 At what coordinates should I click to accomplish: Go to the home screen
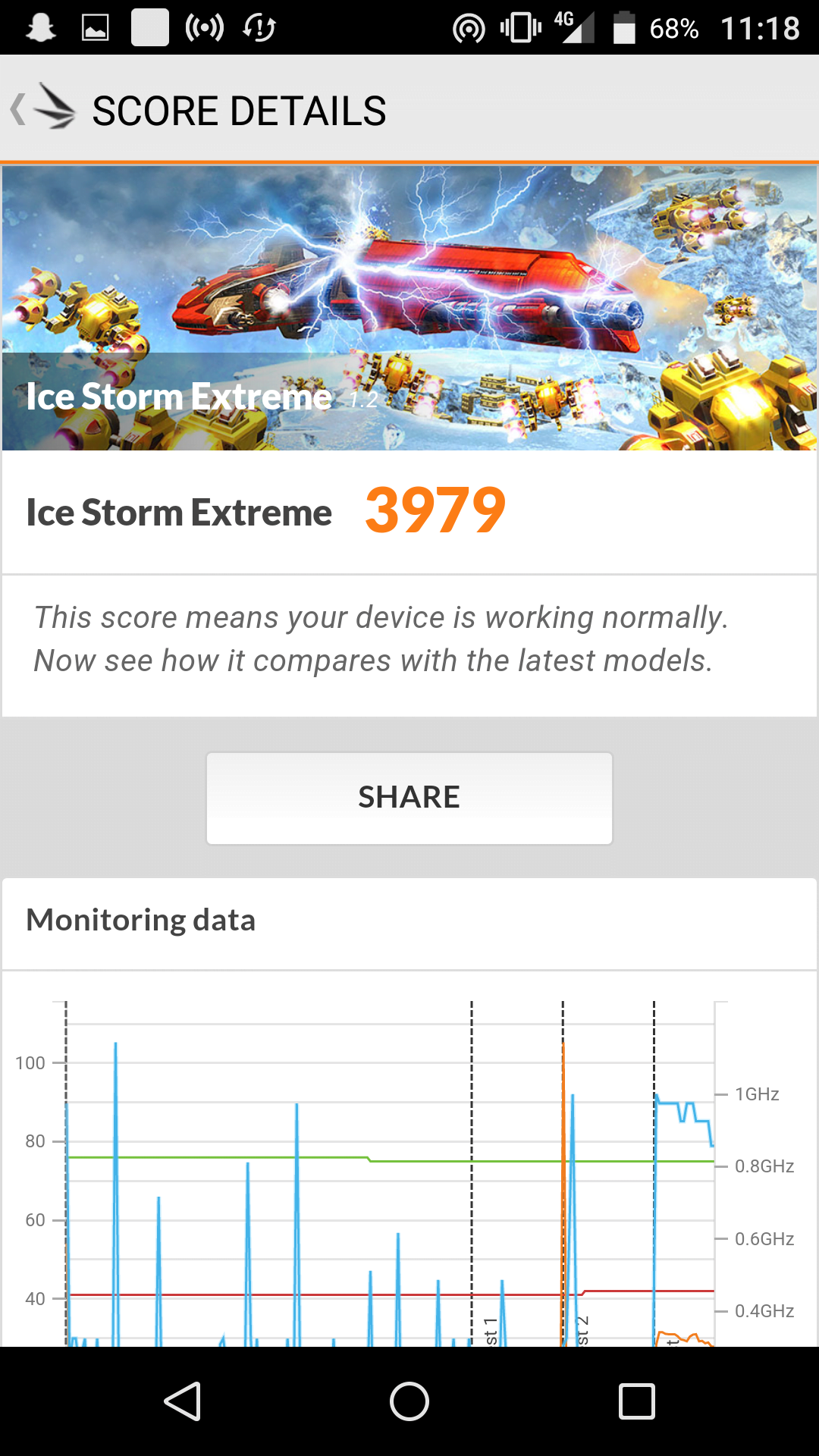409,1401
